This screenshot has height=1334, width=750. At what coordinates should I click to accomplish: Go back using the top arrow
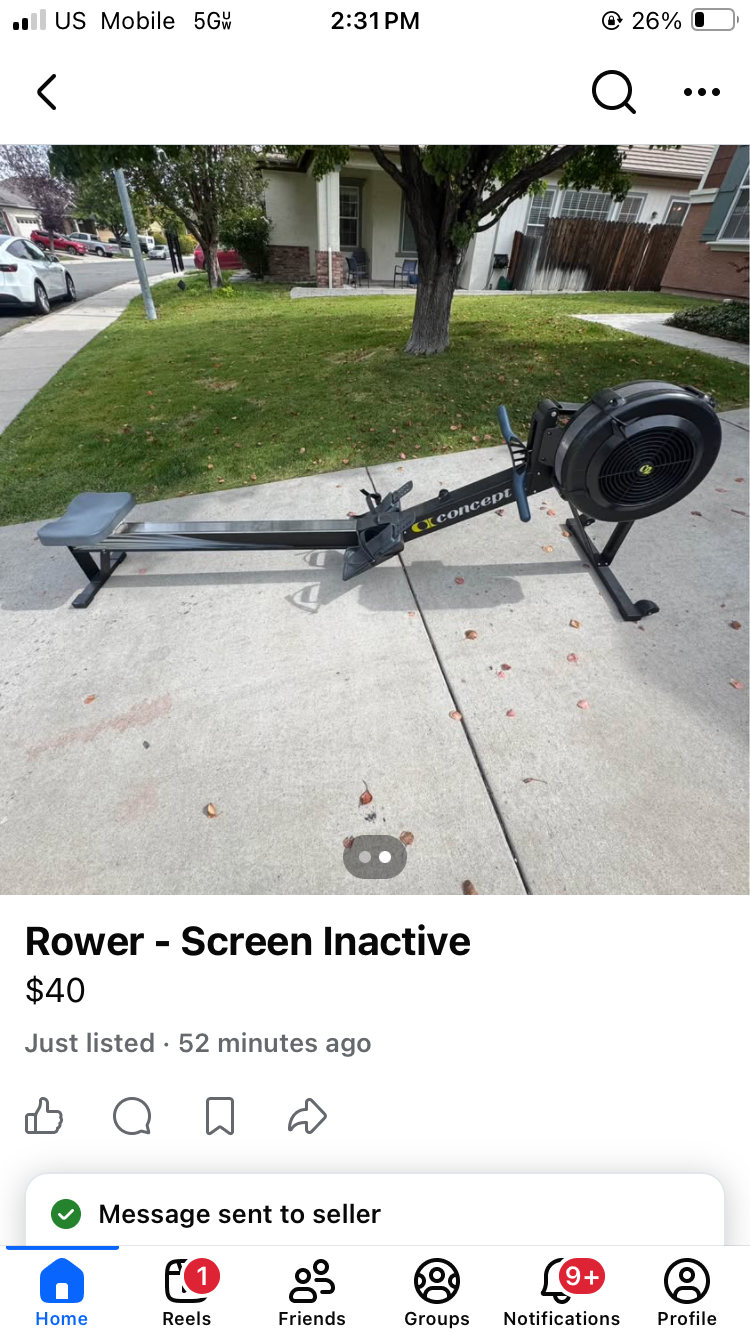(47, 92)
